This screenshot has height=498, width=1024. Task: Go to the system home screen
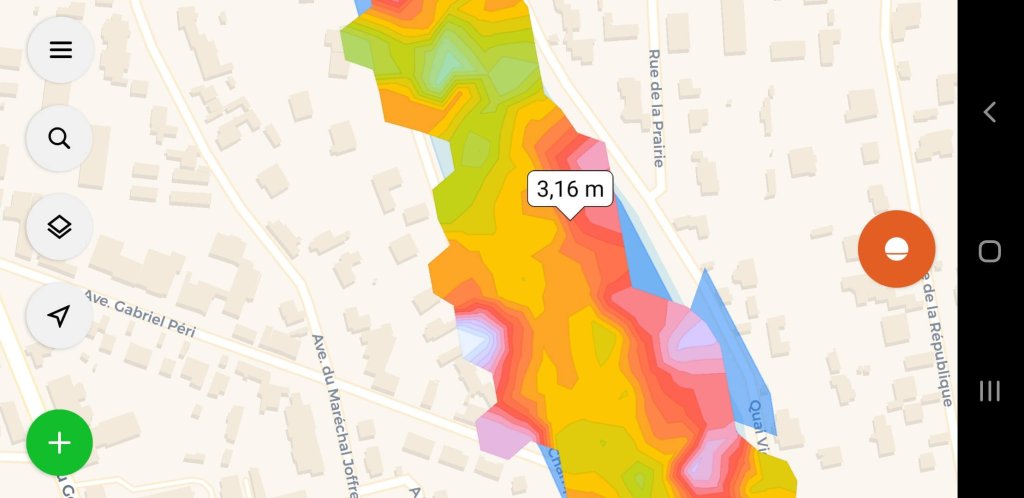tap(989, 251)
